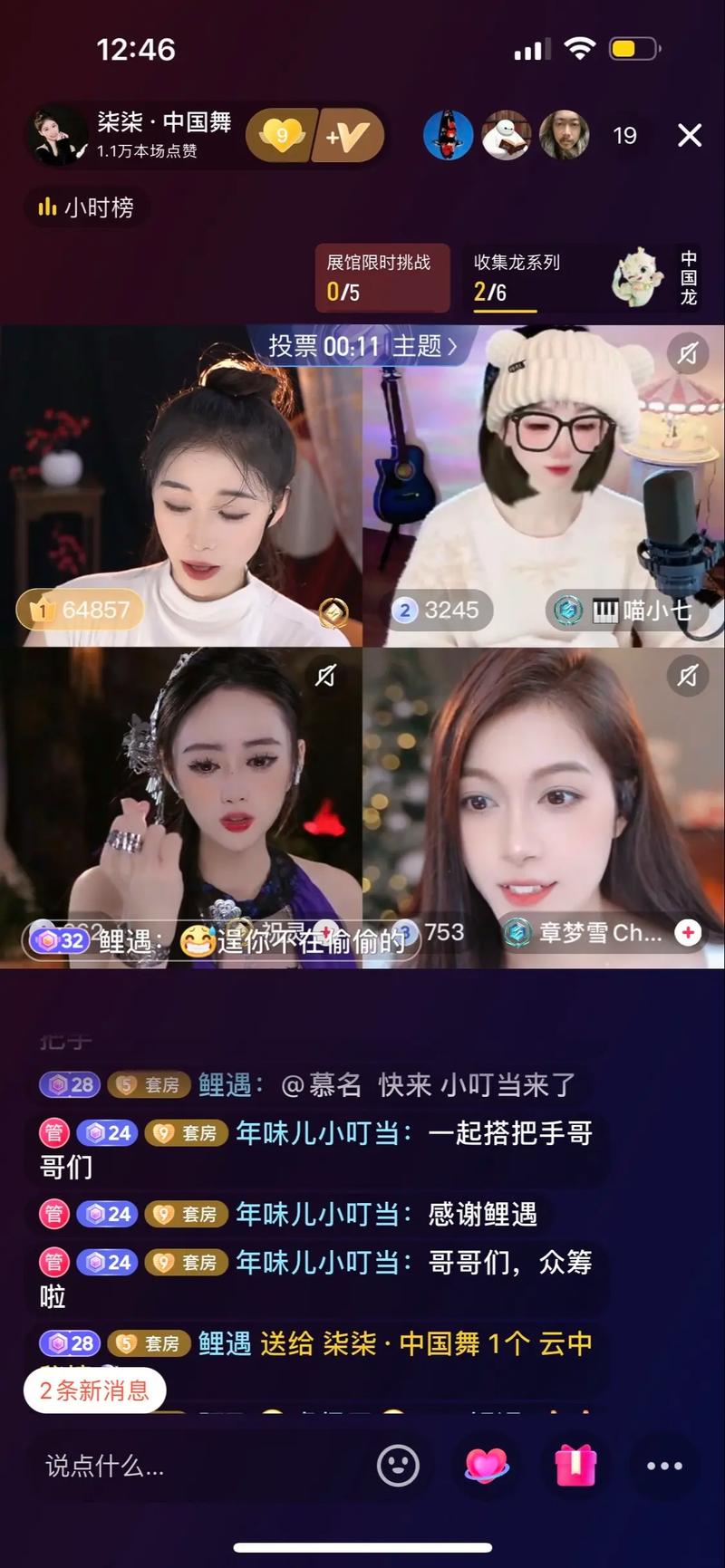
Task: Open 柒柒·中国舞 host profile avatar
Action: 59,136
